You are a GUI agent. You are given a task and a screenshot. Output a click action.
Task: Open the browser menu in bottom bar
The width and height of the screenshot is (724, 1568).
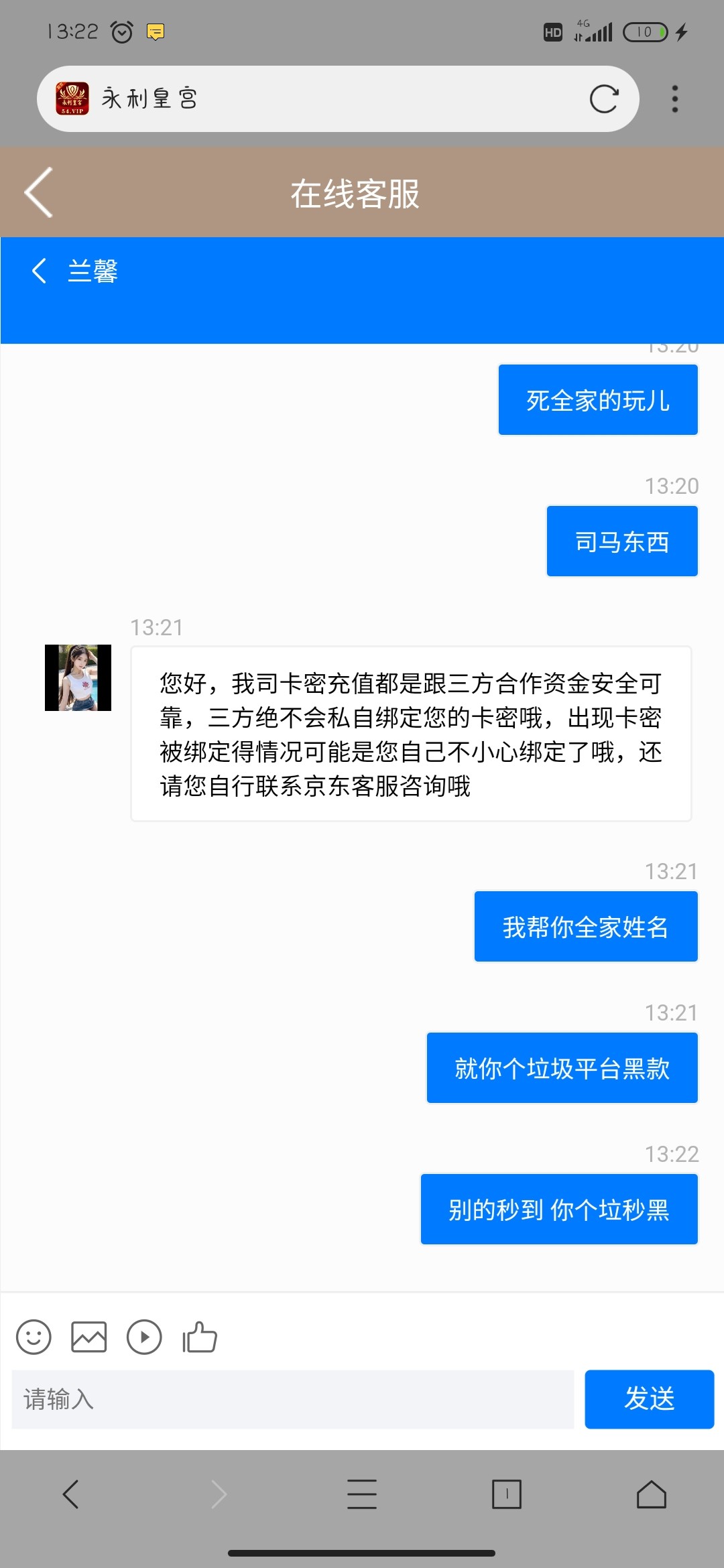tap(362, 1494)
